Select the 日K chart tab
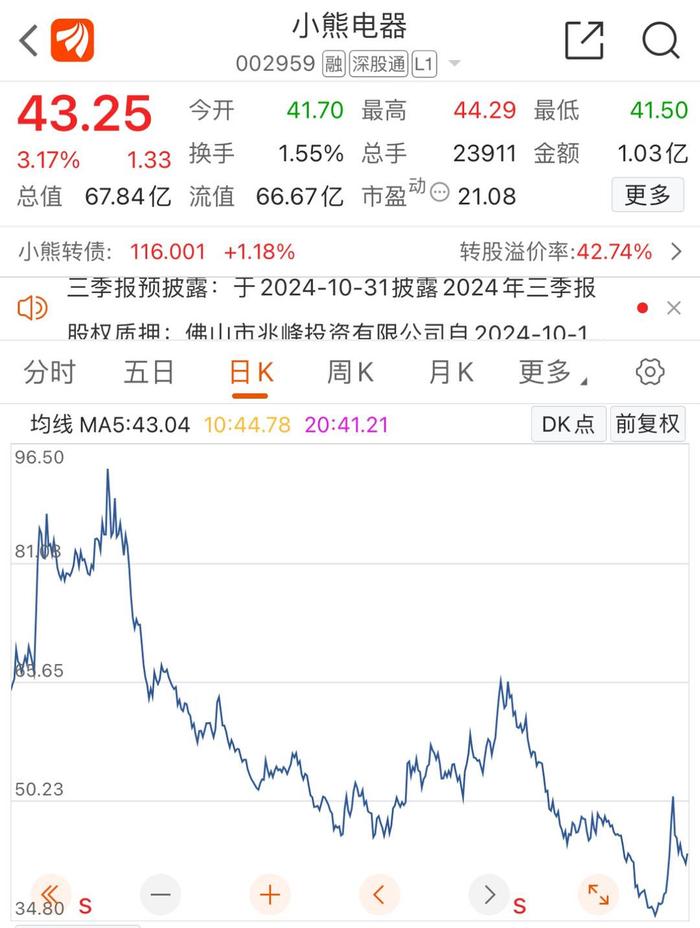 [x=251, y=373]
